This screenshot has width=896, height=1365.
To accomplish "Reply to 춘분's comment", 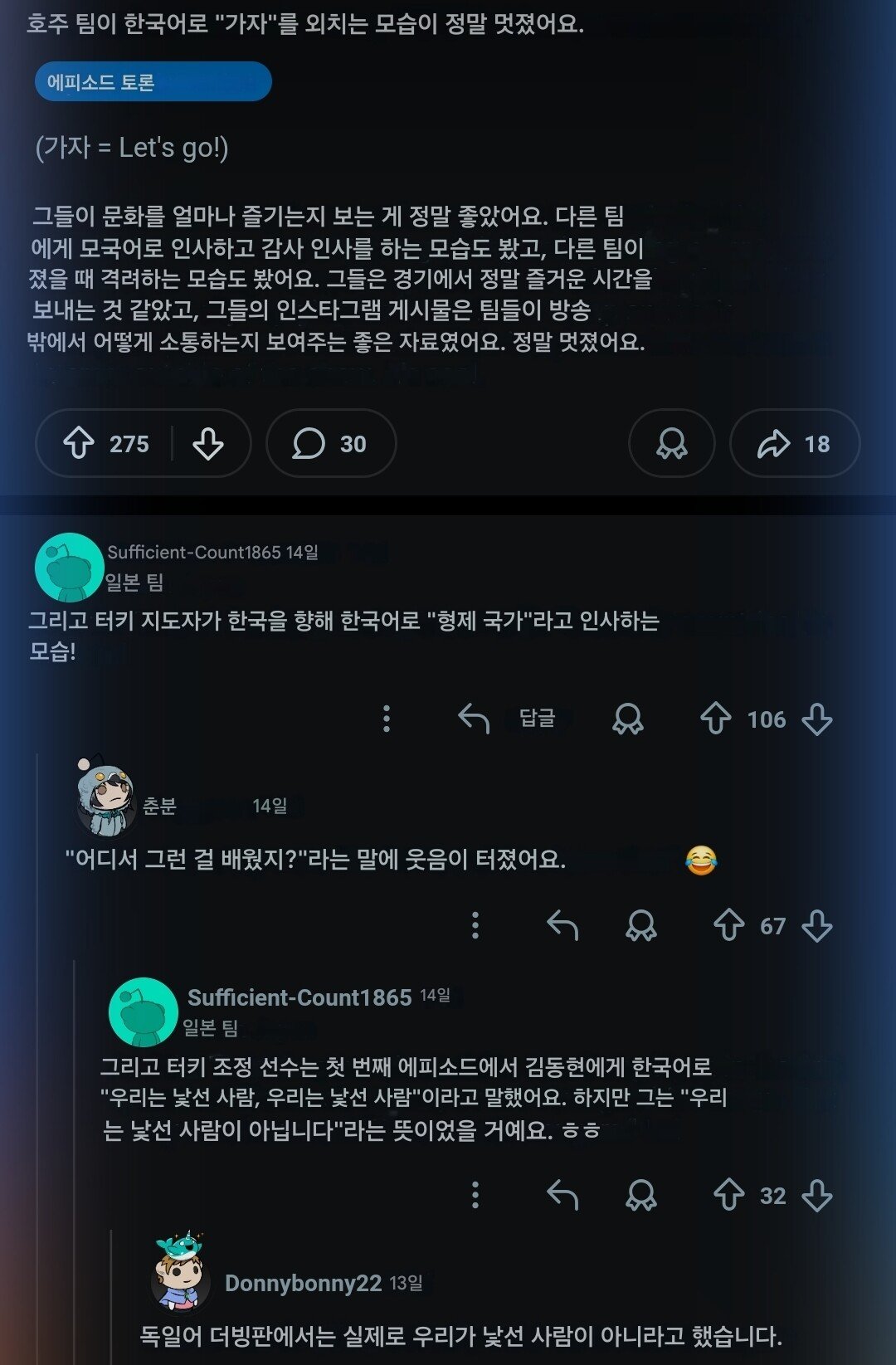I will (562, 925).
